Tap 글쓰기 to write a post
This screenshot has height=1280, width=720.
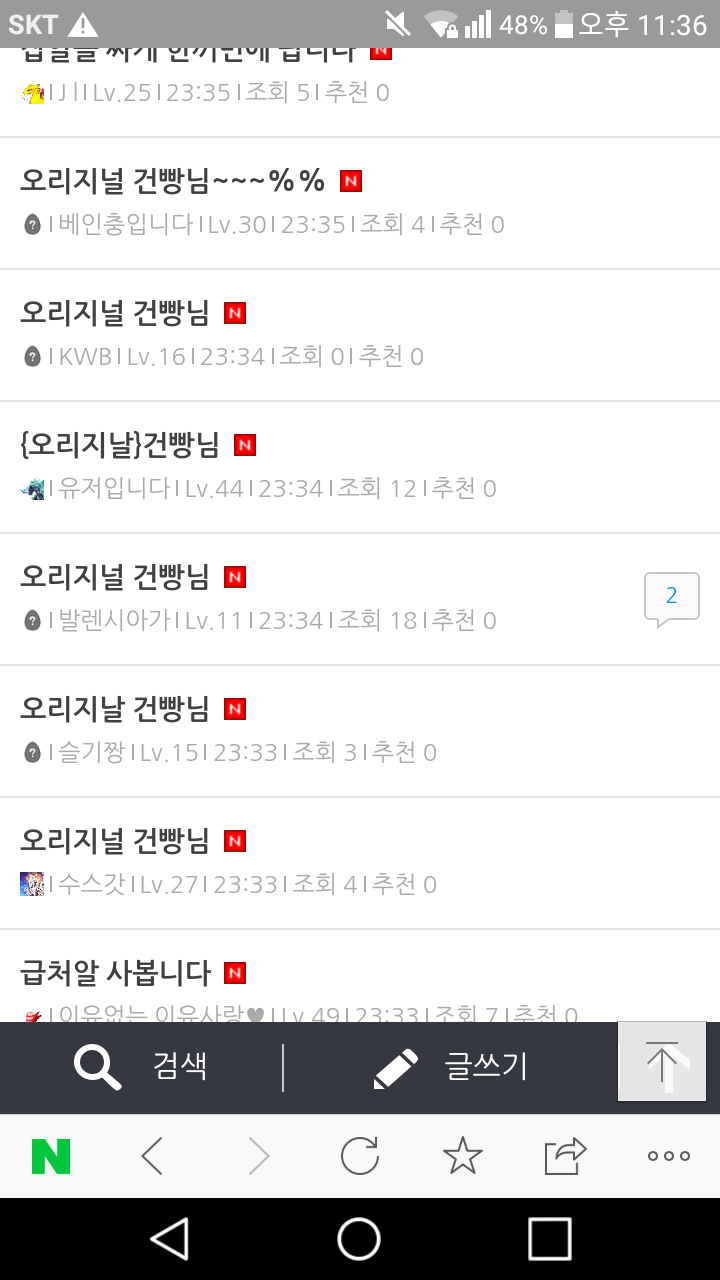(450, 1067)
